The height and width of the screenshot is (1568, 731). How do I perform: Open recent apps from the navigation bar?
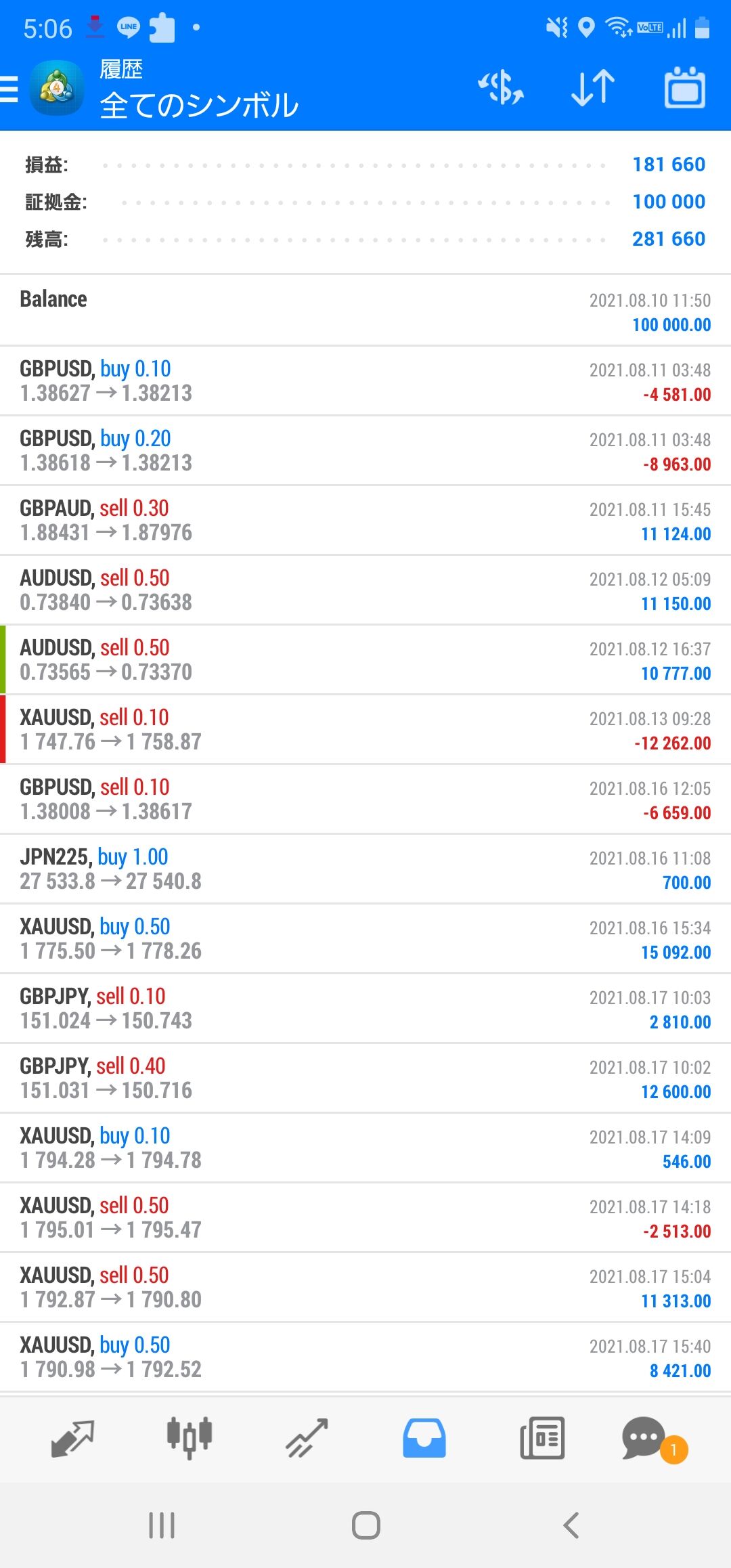162,1525
